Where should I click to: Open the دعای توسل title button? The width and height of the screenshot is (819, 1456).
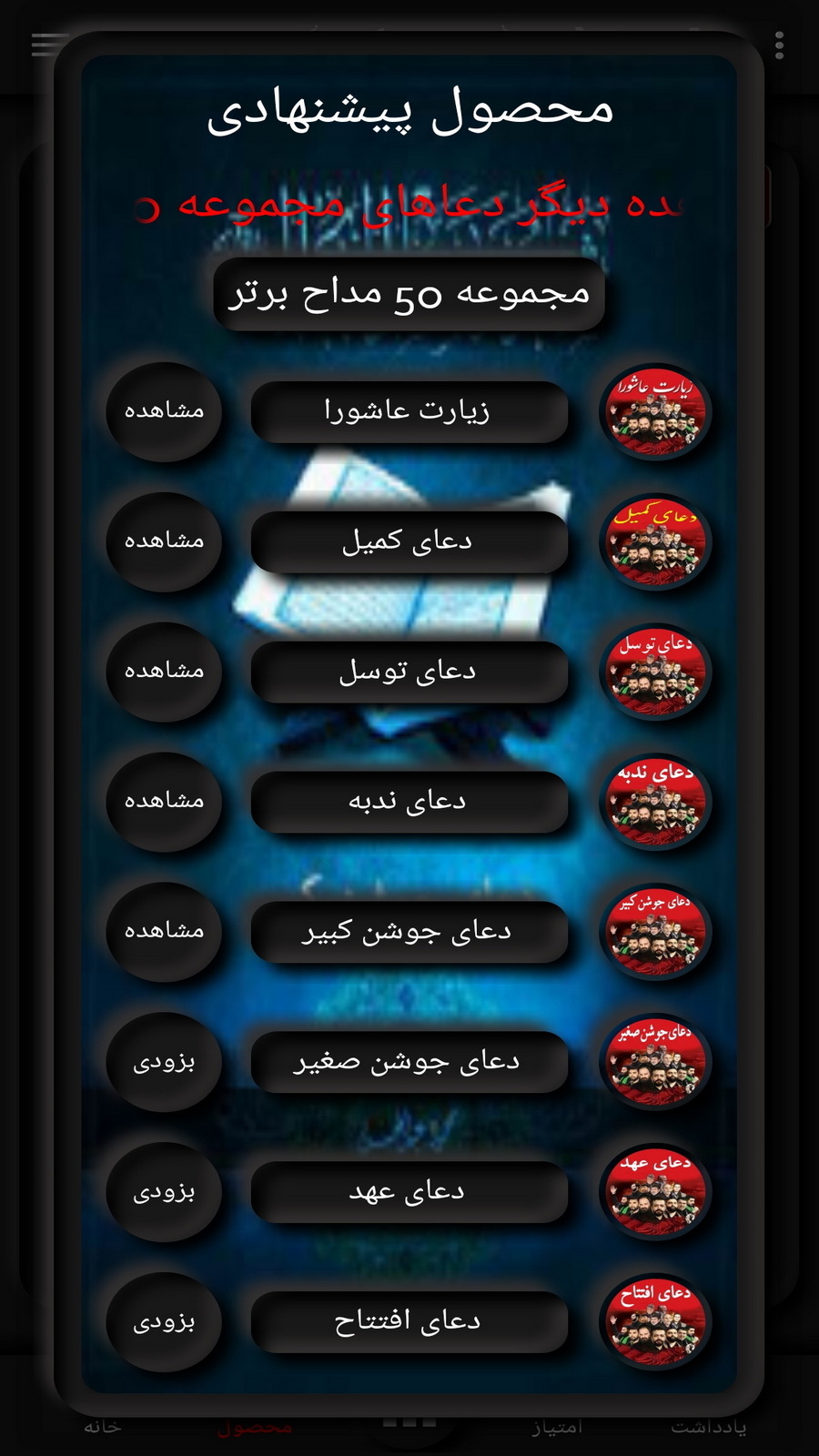tap(409, 672)
